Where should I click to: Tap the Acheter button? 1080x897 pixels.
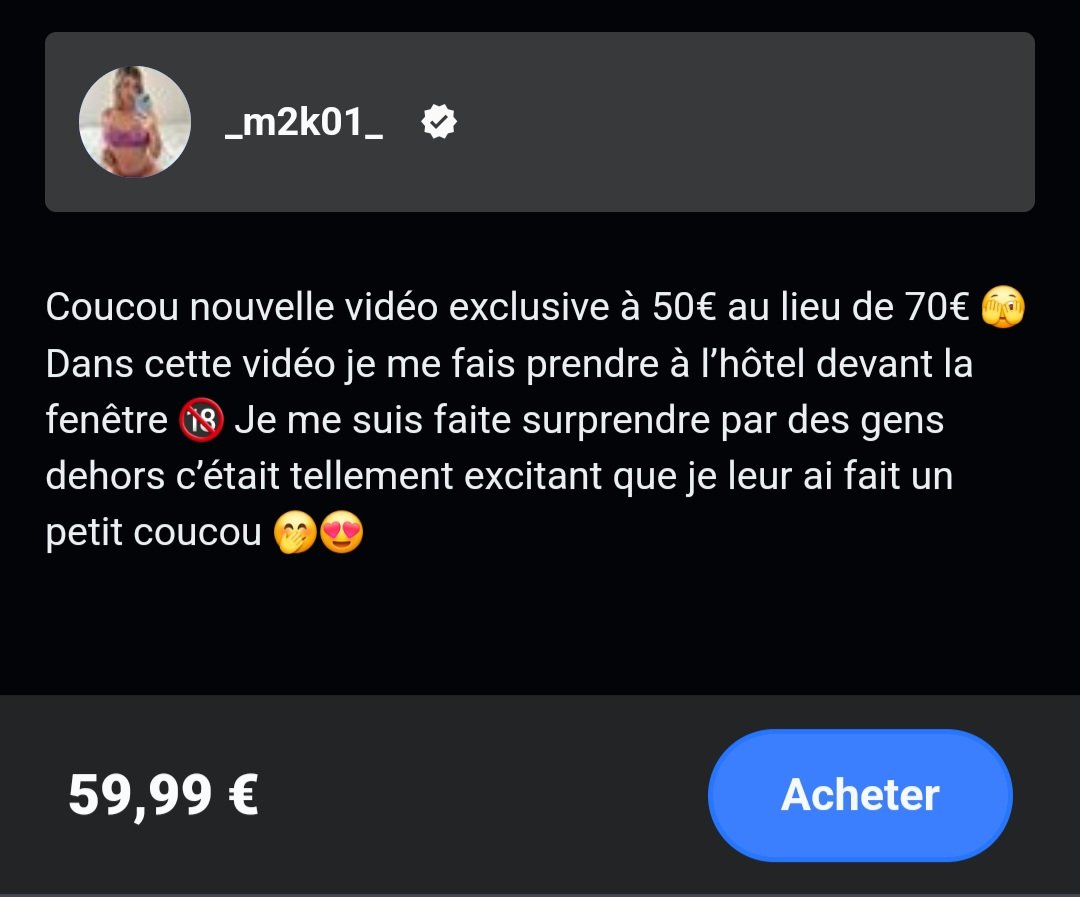pos(860,795)
